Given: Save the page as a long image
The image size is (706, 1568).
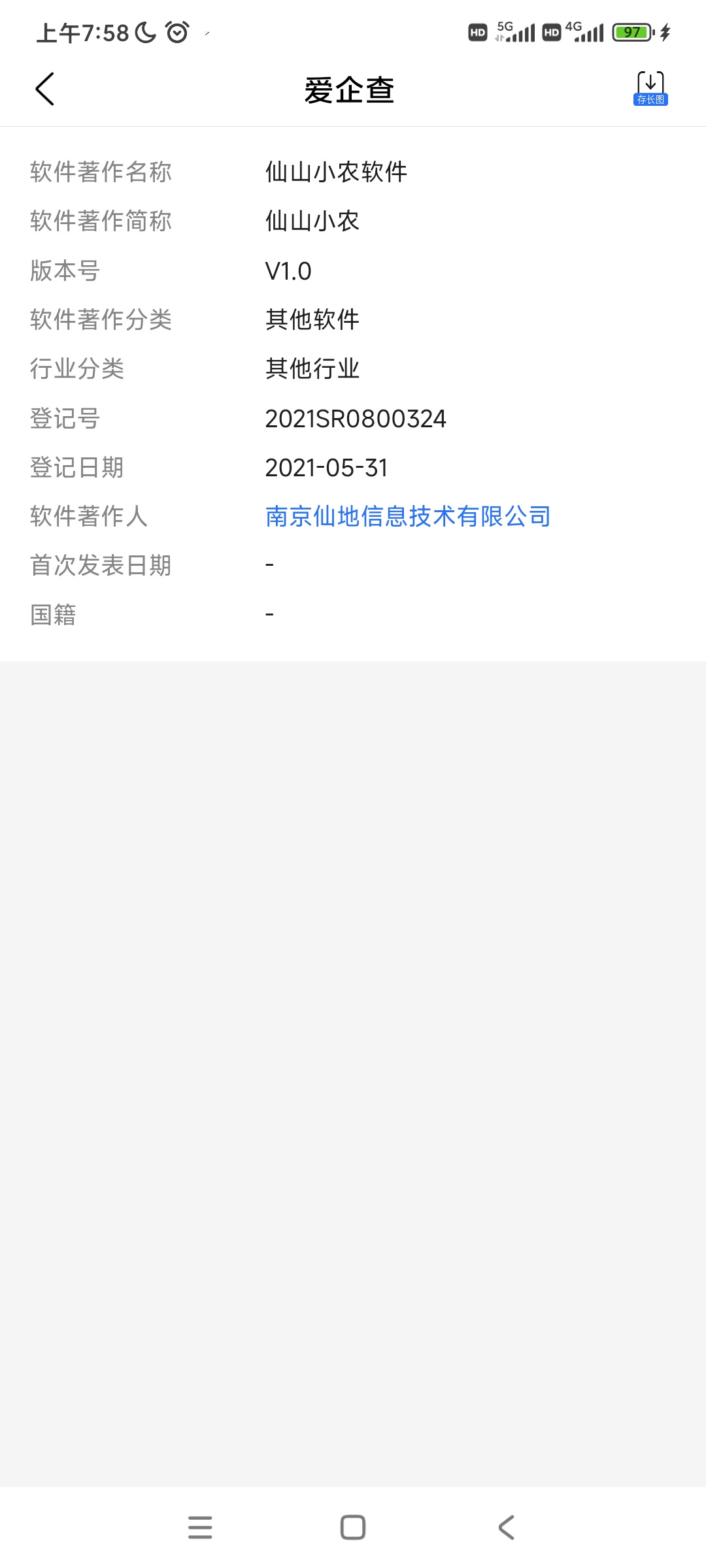Looking at the screenshot, I should click(650, 88).
